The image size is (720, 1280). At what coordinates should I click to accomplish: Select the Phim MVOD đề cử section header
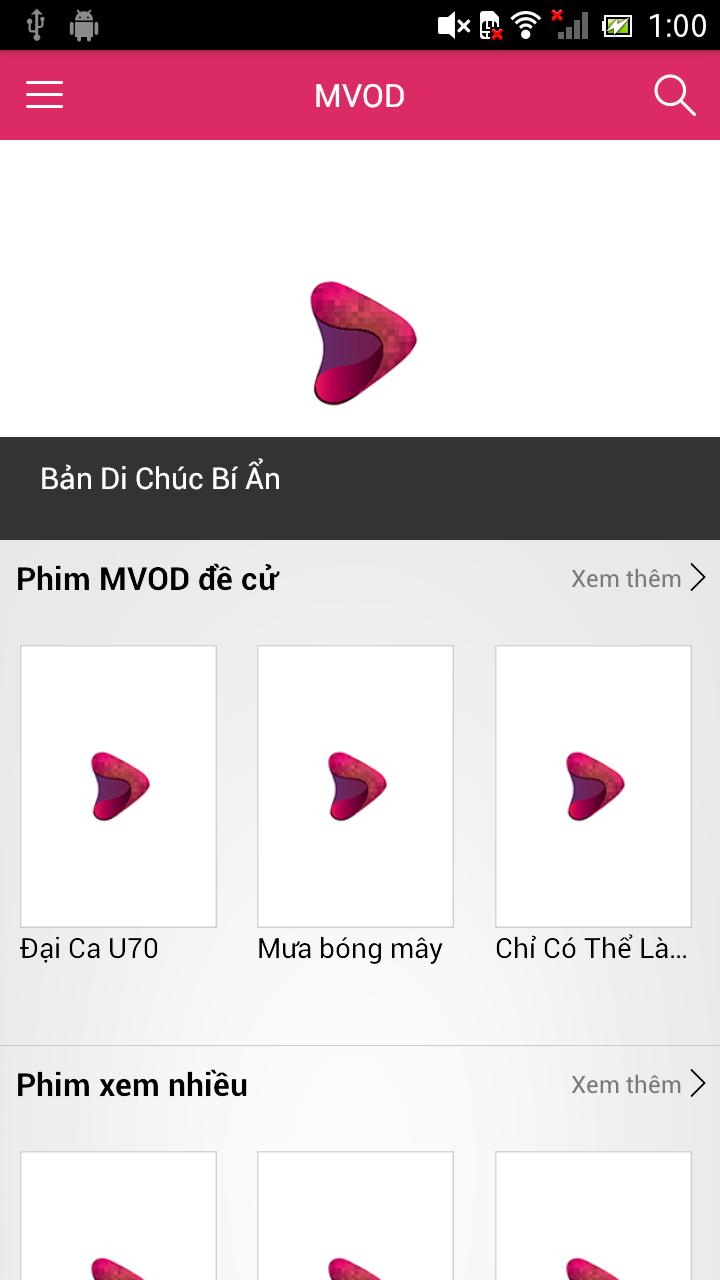pyautogui.click(x=148, y=578)
